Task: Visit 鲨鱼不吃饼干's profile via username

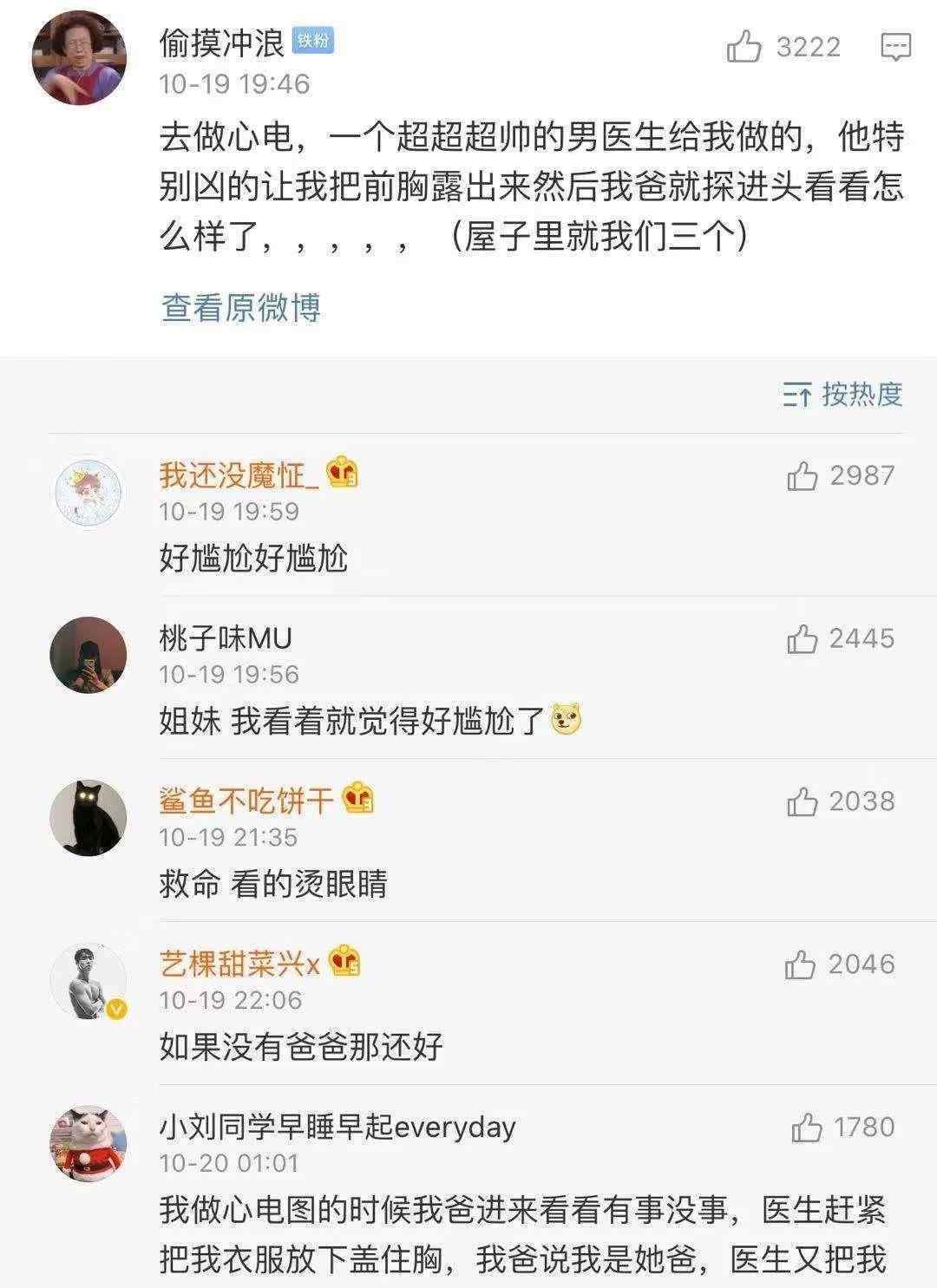Action: (246, 801)
